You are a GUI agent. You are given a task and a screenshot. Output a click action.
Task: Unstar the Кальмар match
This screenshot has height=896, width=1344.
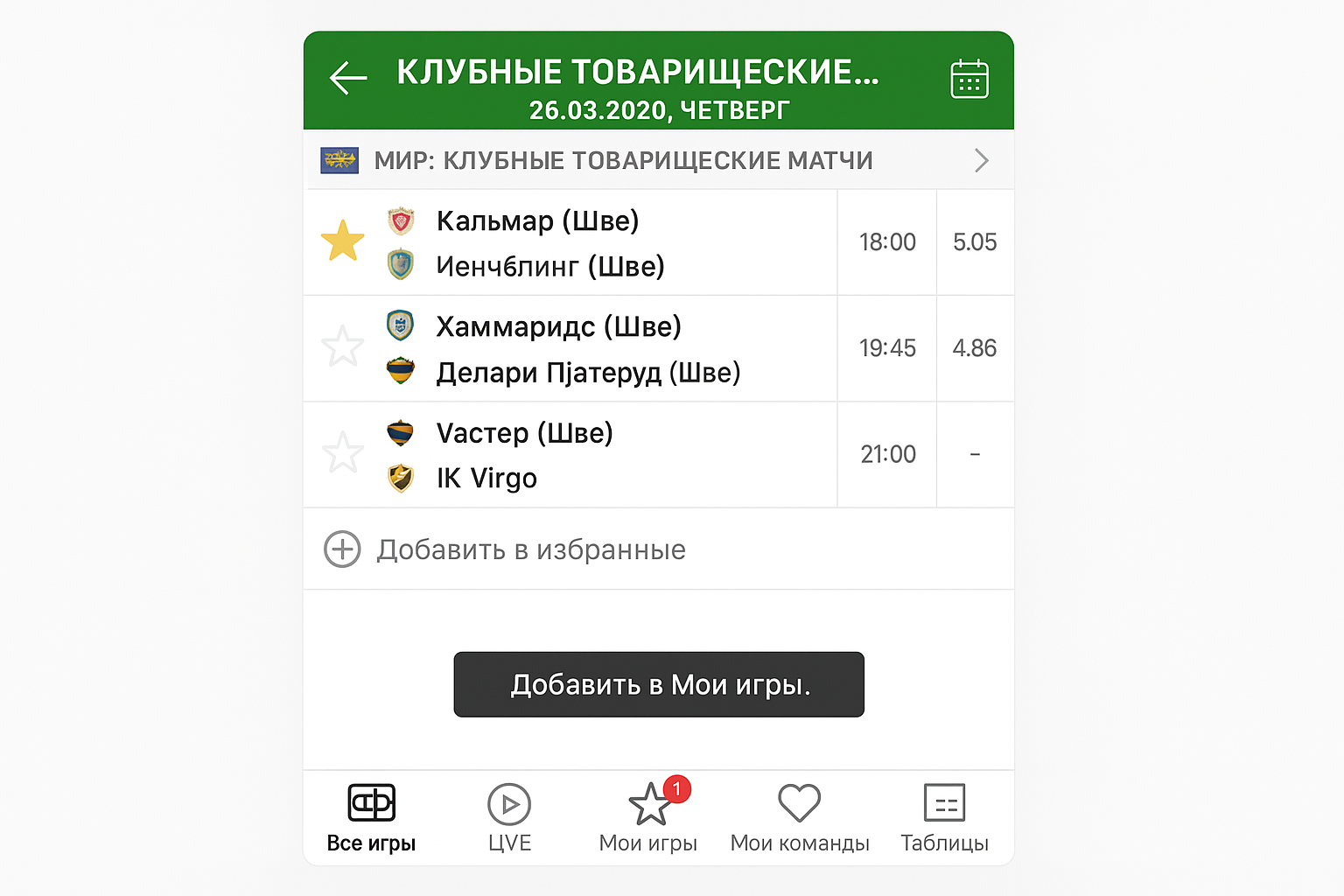[x=343, y=241]
